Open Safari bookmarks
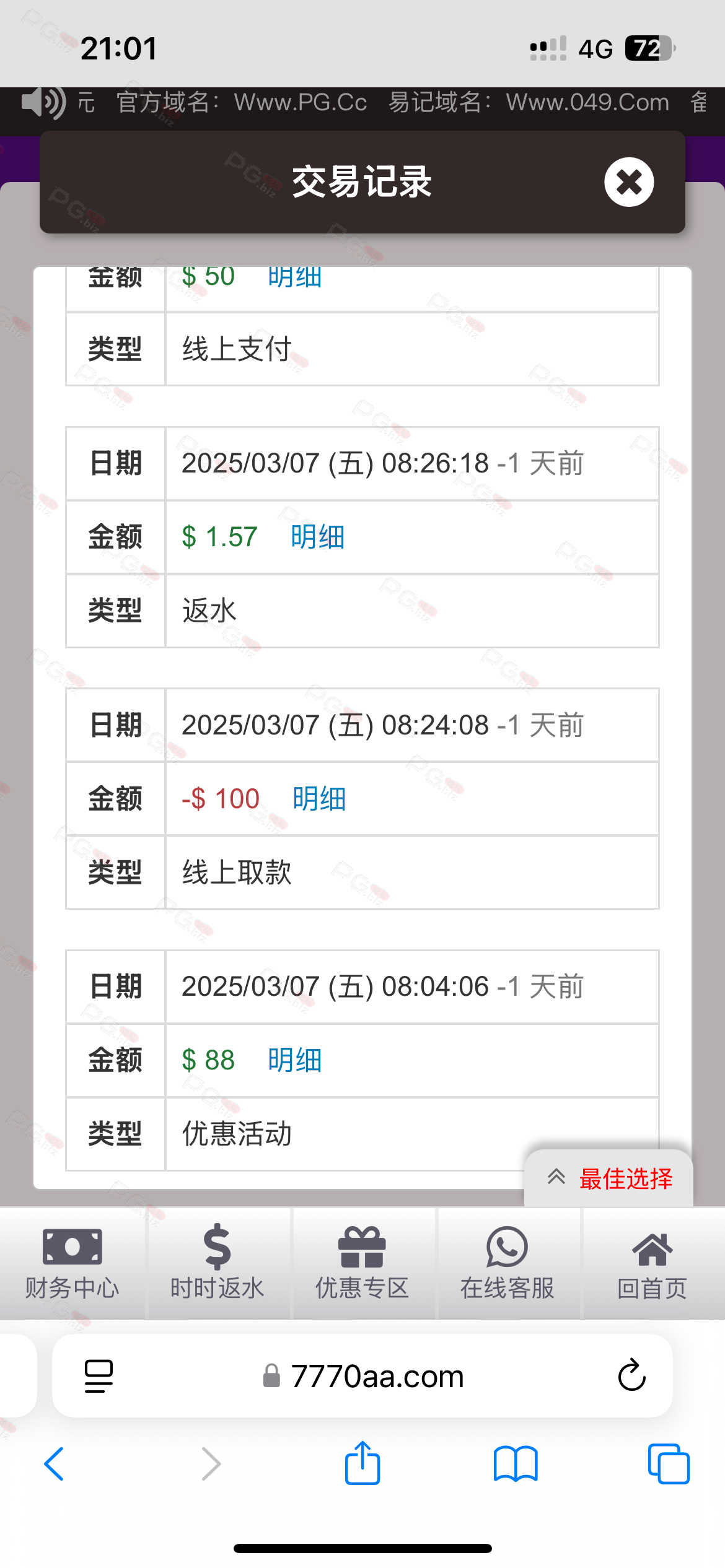Image resolution: width=725 pixels, height=1568 pixels. [x=516, y=1464]
